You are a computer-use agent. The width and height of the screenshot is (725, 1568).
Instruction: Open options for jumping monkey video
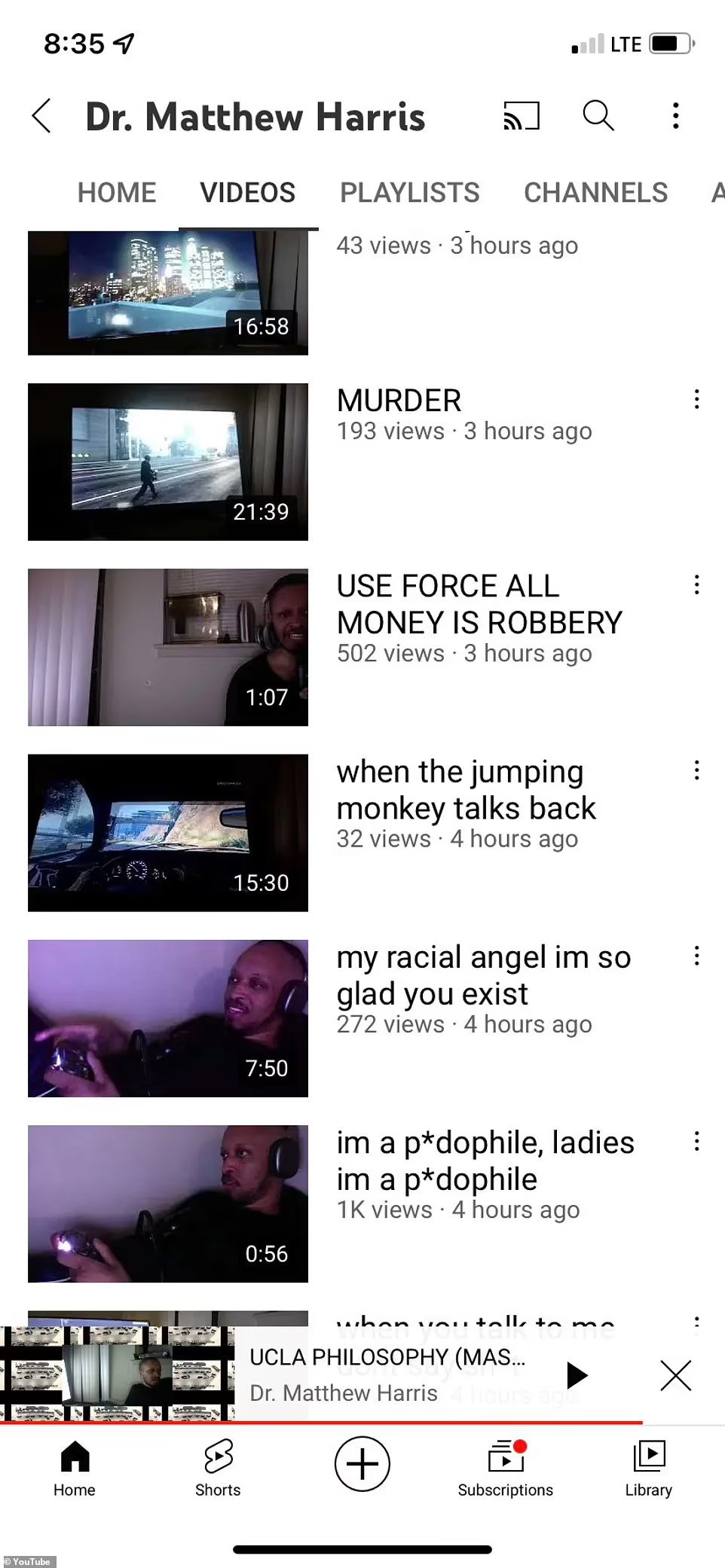click(697, 770)
